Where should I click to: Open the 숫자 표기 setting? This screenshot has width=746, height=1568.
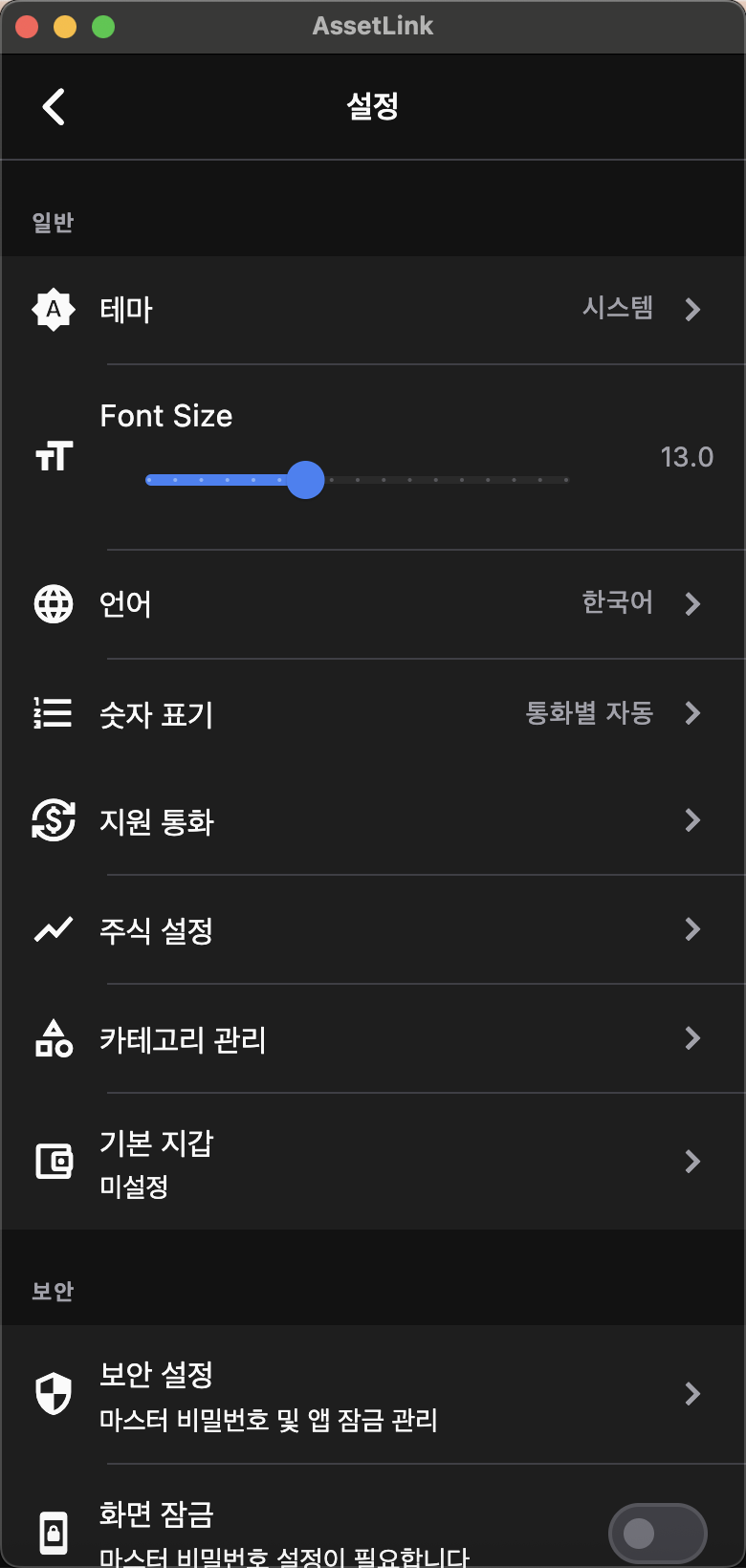point(373,713)
